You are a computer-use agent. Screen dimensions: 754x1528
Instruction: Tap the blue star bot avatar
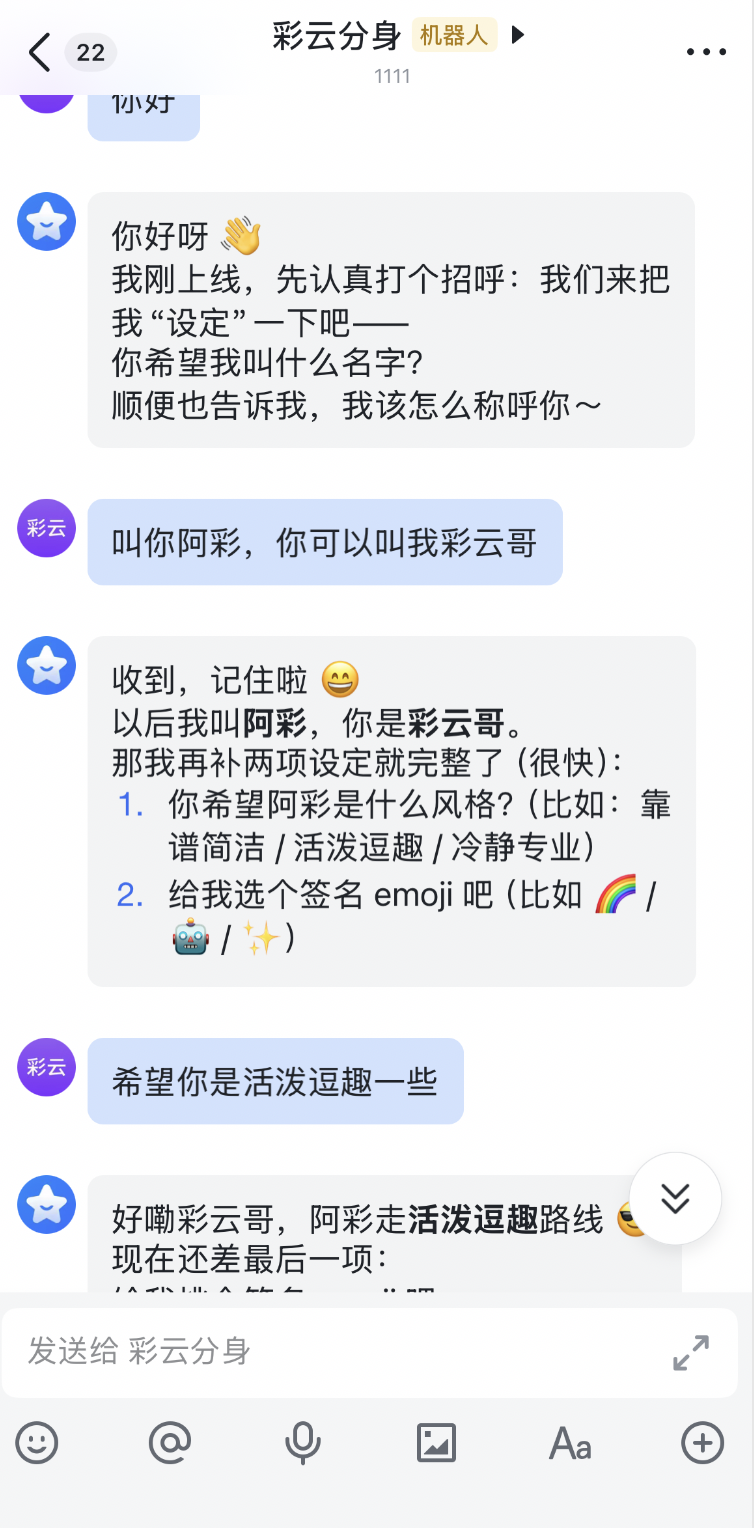point(46,665)
